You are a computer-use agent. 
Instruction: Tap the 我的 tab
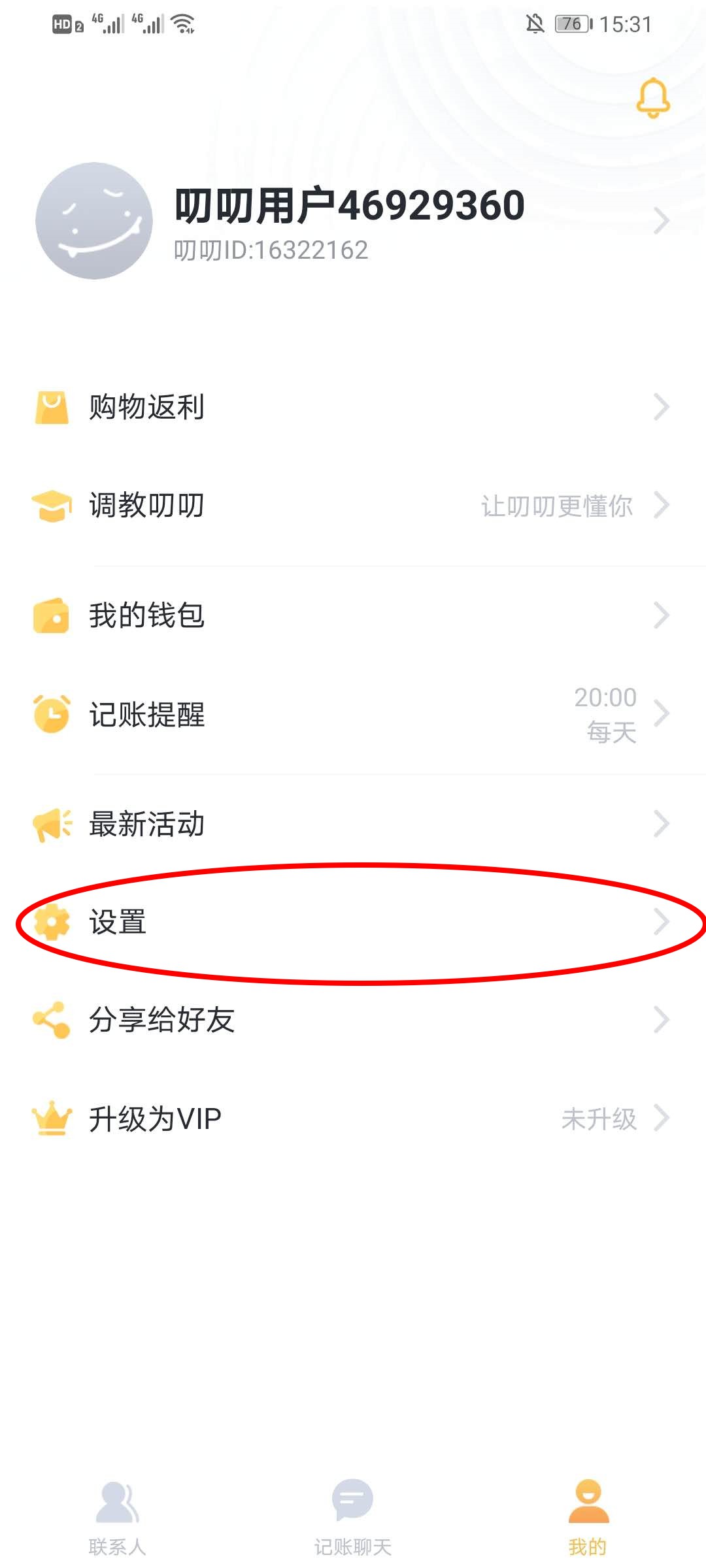click(588, 1517)
